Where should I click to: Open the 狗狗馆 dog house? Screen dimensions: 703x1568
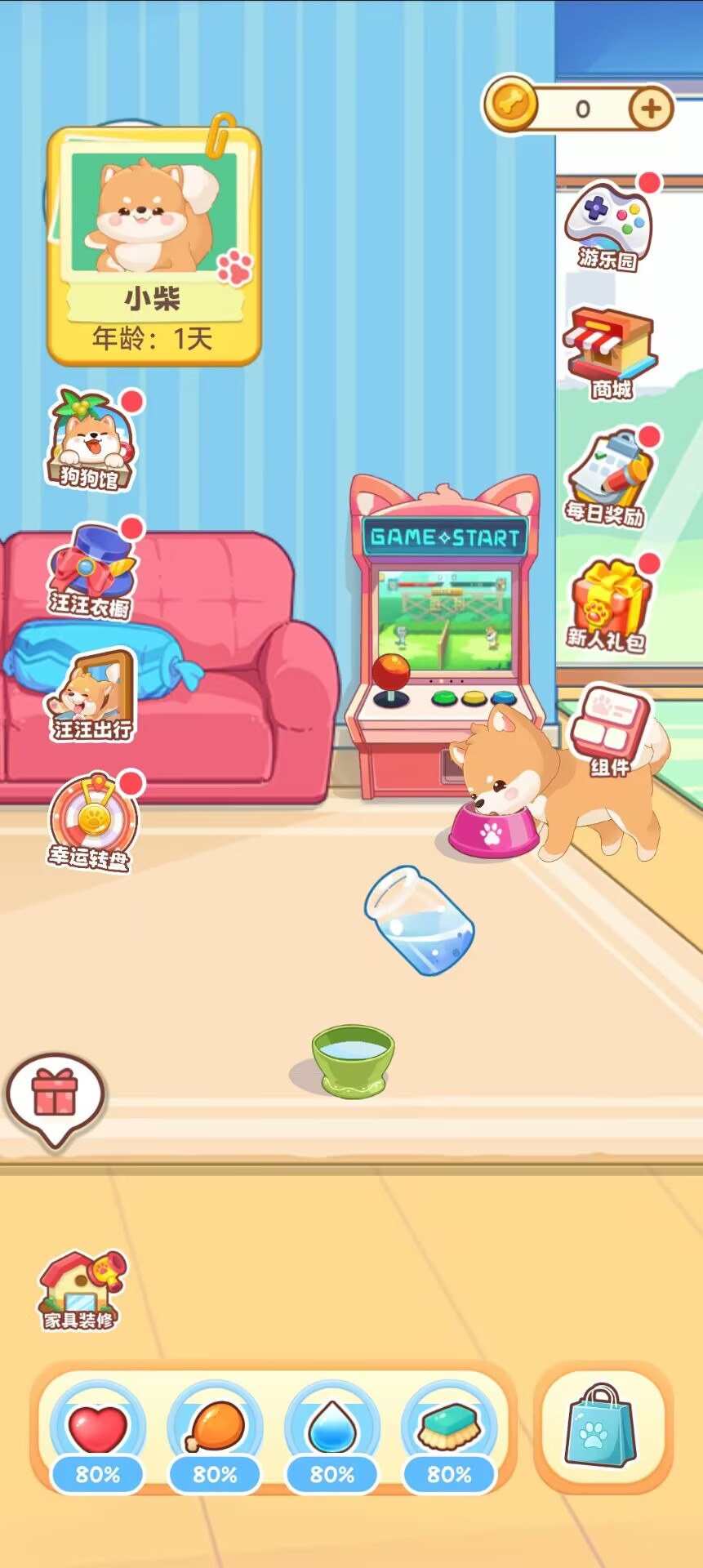tap(91, 441)
